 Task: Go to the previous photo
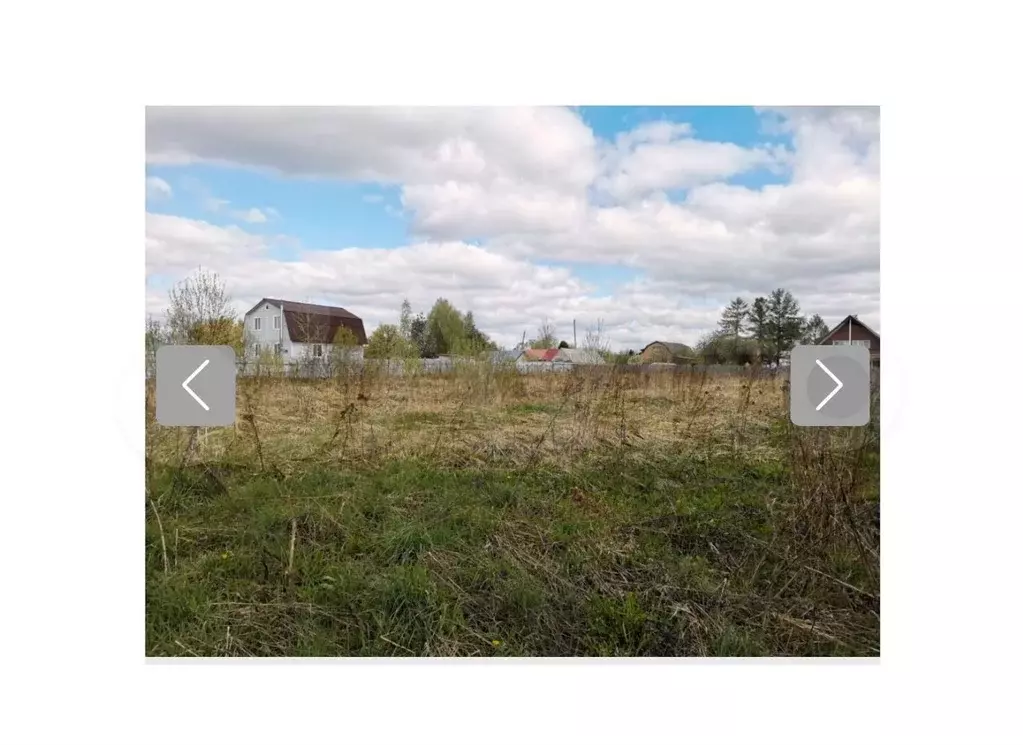point(196,386)
